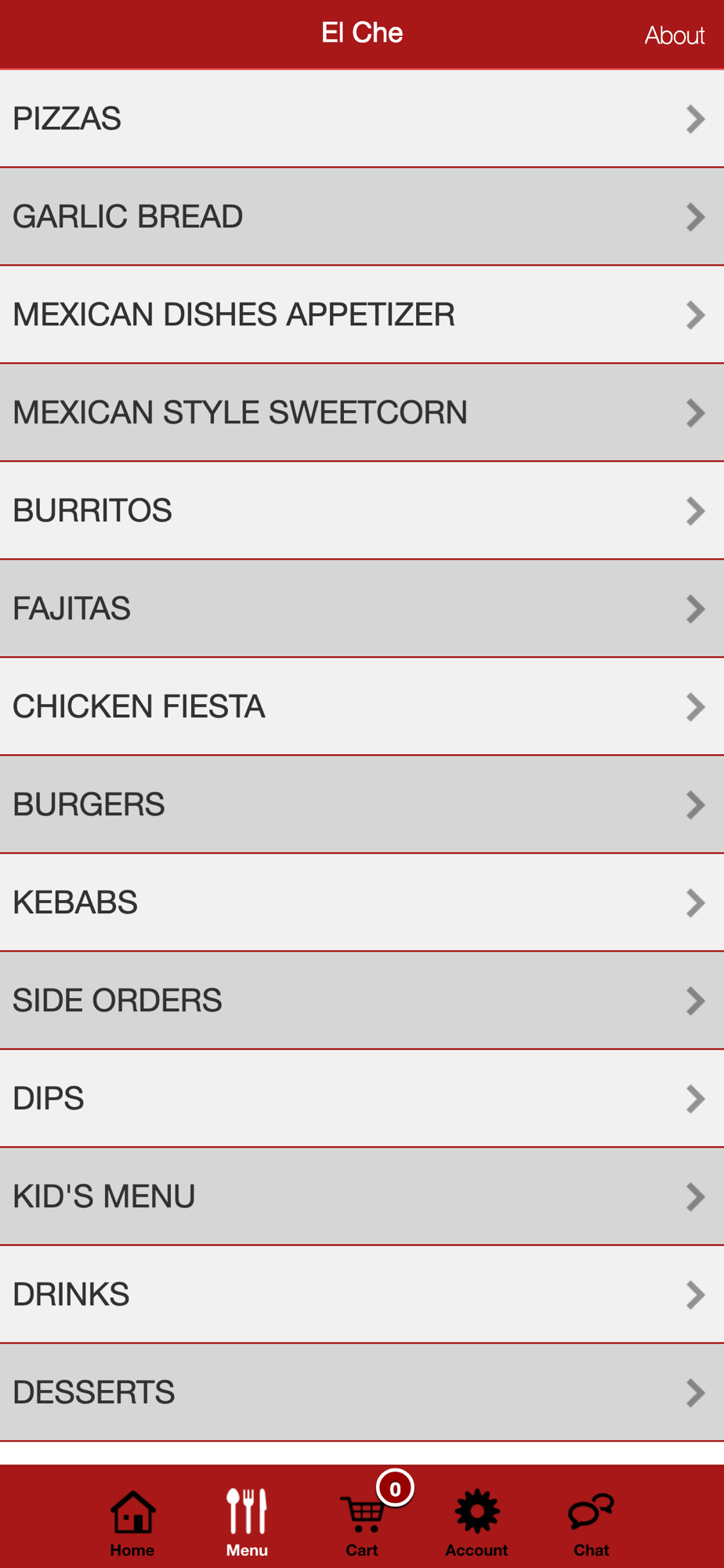
Task: Go to the Home tab
Action: tap(132, 1523)
